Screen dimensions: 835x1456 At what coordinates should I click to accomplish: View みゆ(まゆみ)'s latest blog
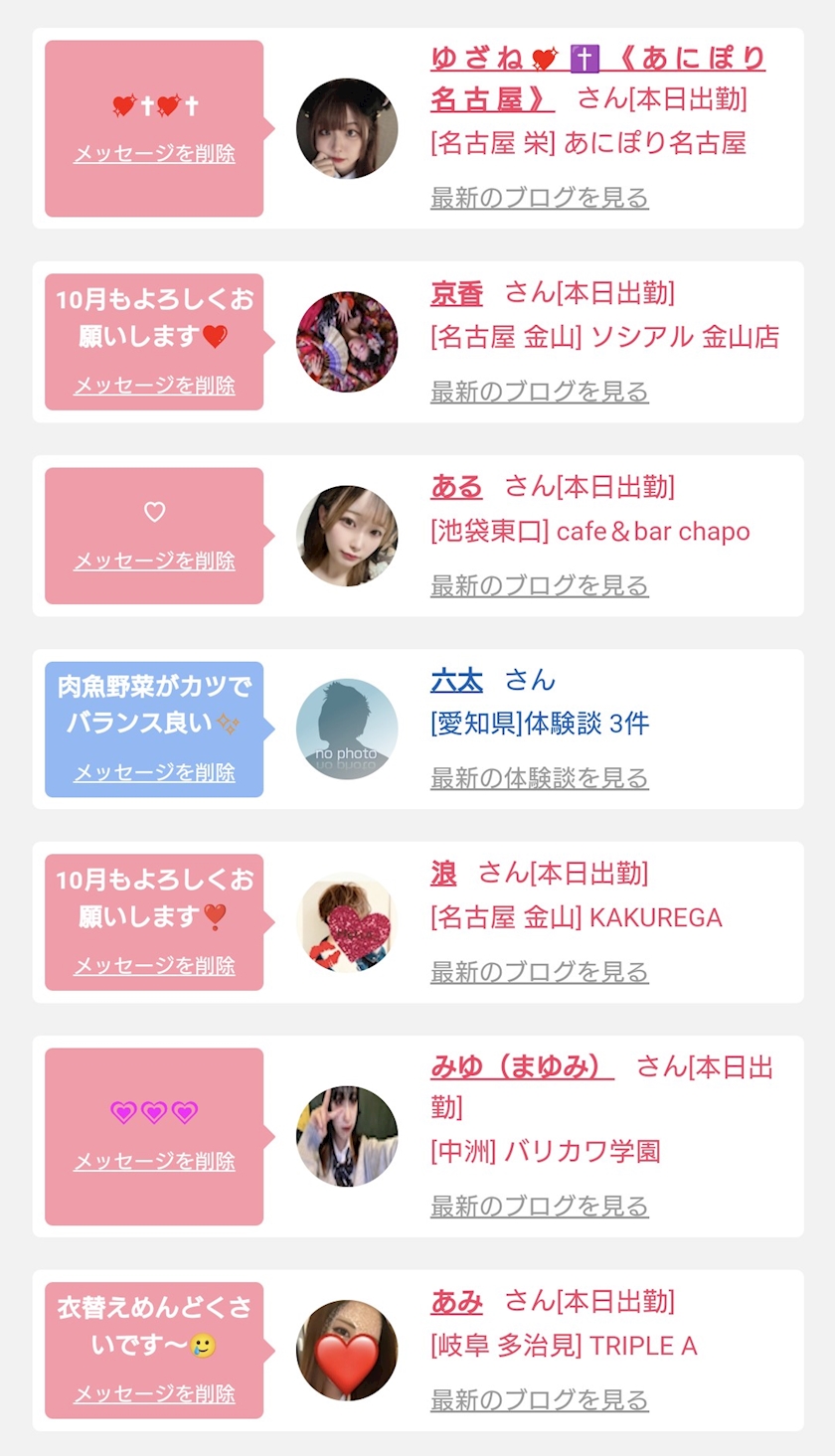(x=540, y=1207)
